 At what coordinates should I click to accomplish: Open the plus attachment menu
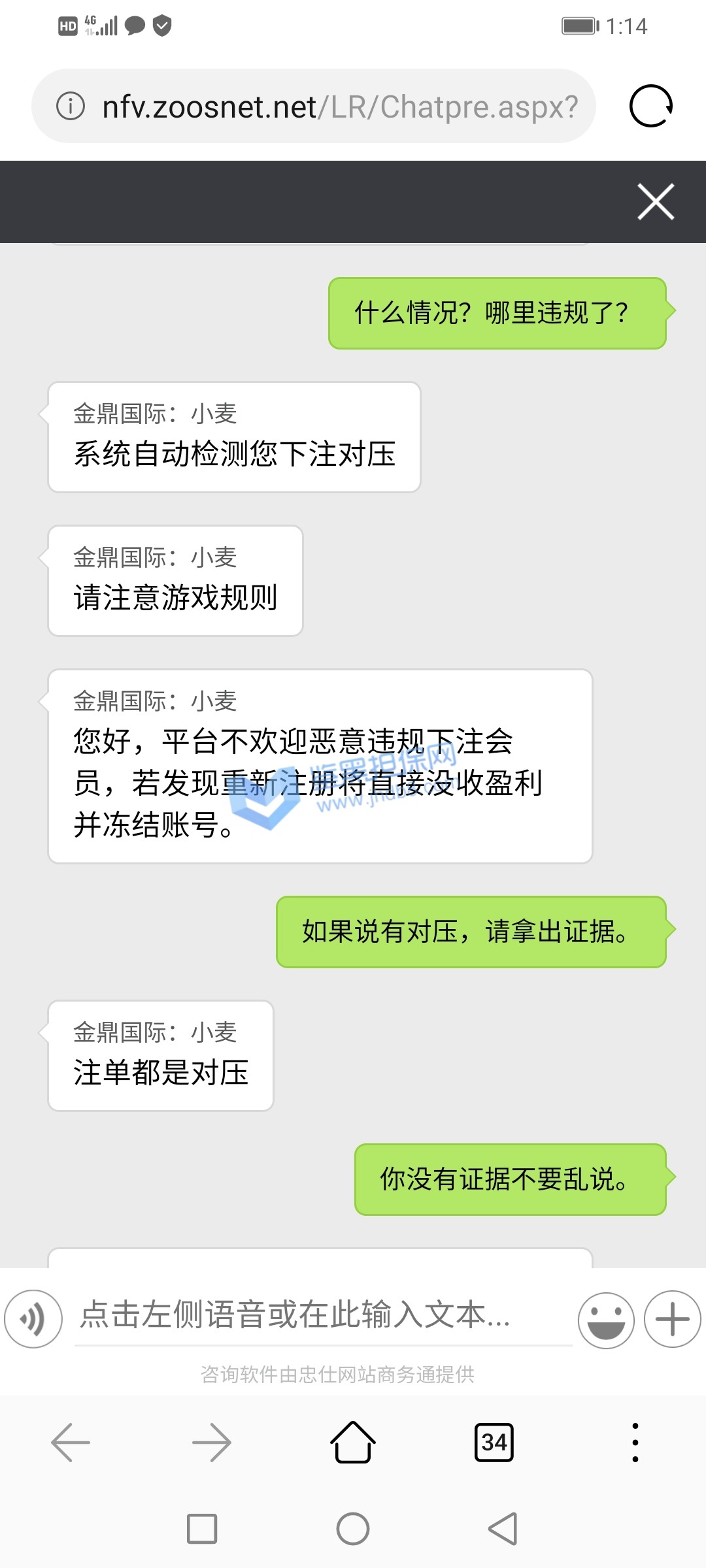tap(672, 1319)
